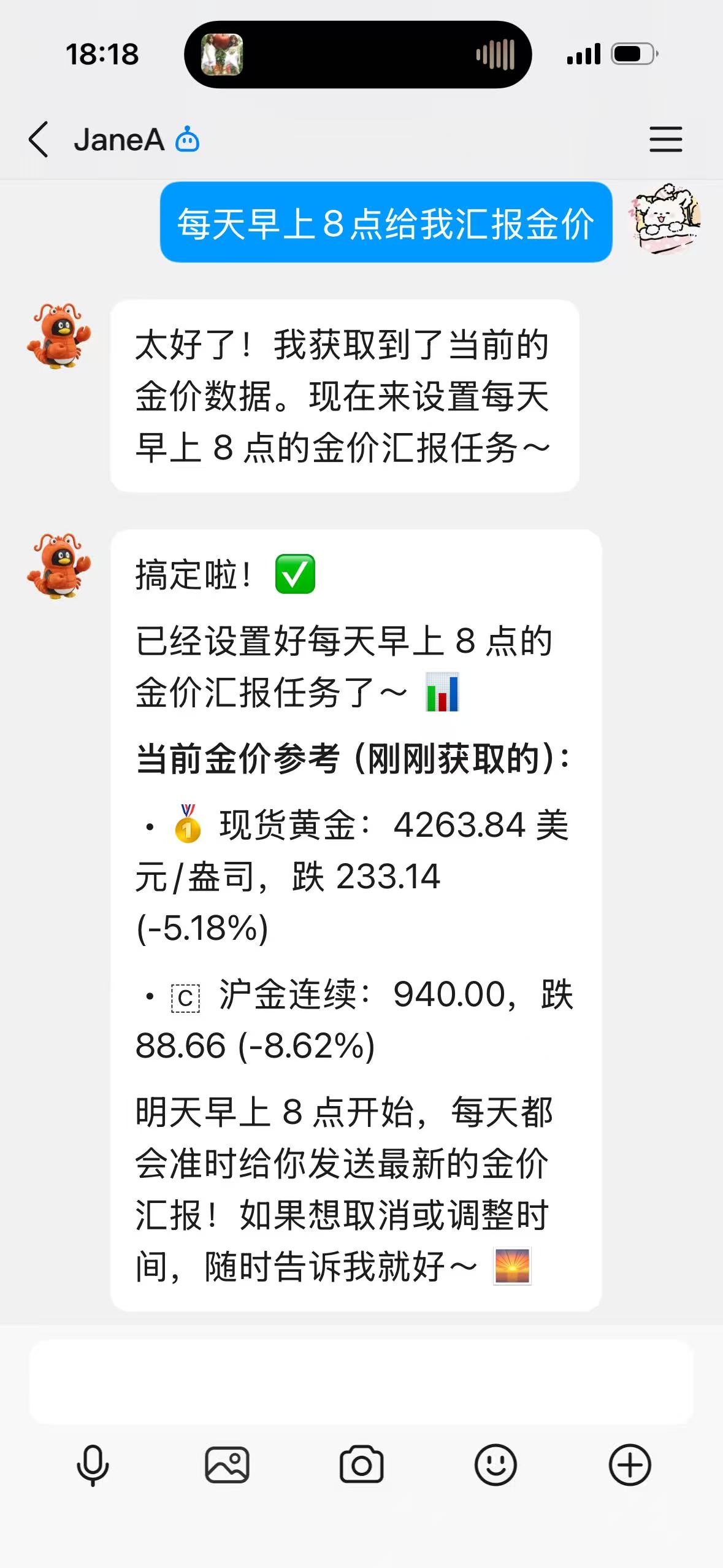723x1568 pixels.
Task: Open the photo gallery picker
Action: tap(227, 1465)
